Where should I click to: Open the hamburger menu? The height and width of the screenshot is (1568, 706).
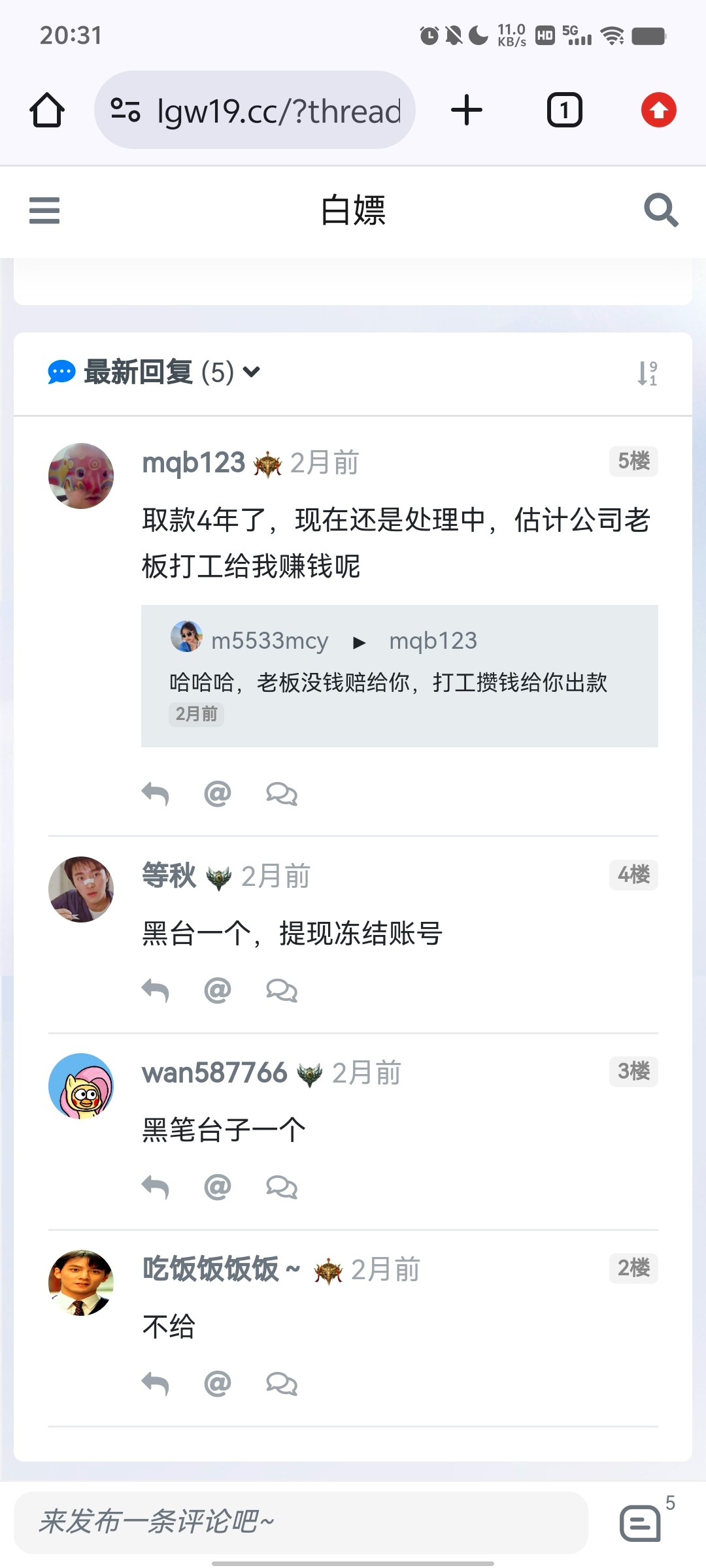point(44,210)
